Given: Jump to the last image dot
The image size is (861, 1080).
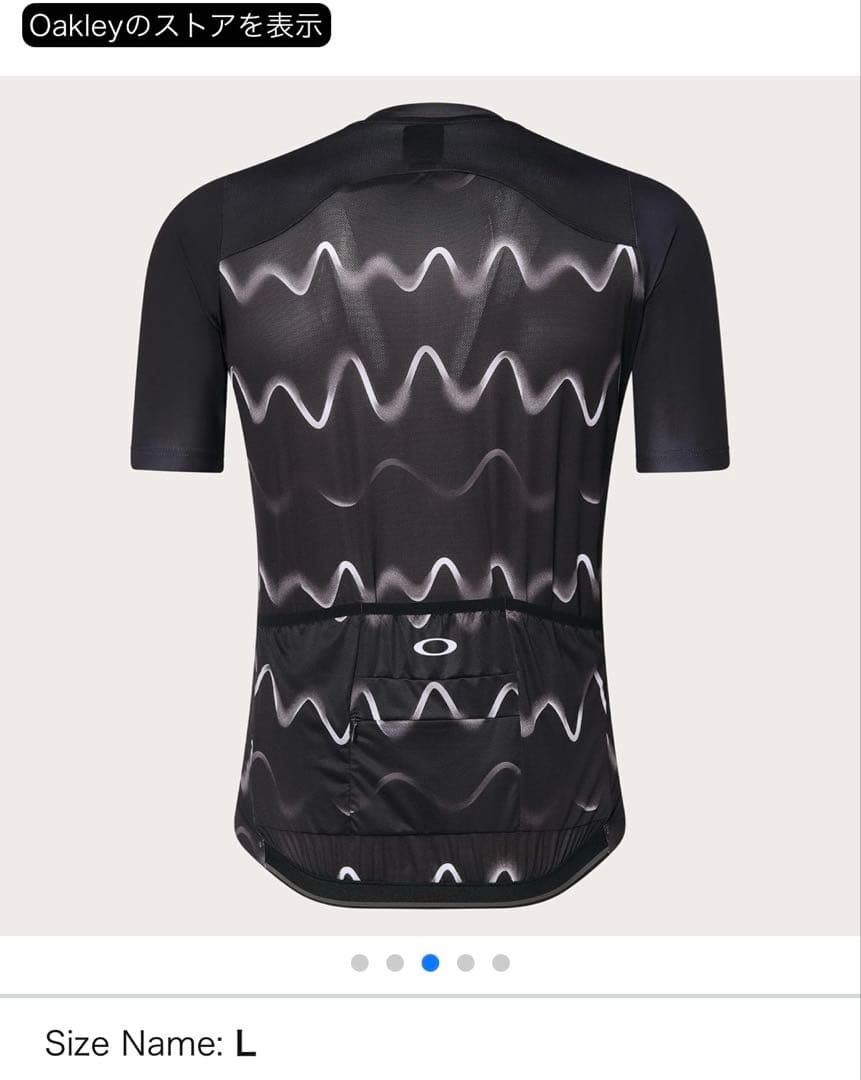Looking at the screenshot, I should [x=501, y=963].
